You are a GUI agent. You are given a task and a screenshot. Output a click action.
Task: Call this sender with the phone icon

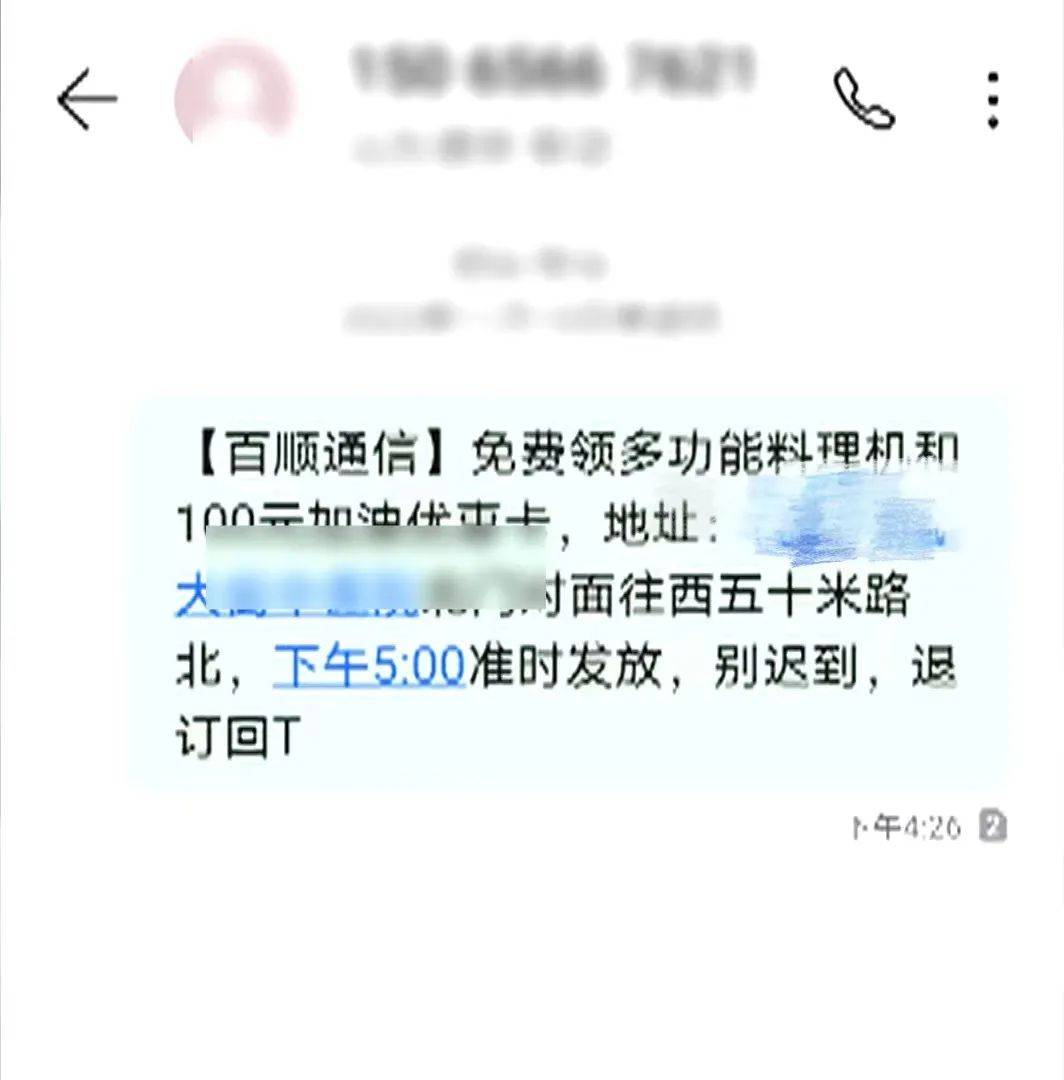[x=864, y=98]
